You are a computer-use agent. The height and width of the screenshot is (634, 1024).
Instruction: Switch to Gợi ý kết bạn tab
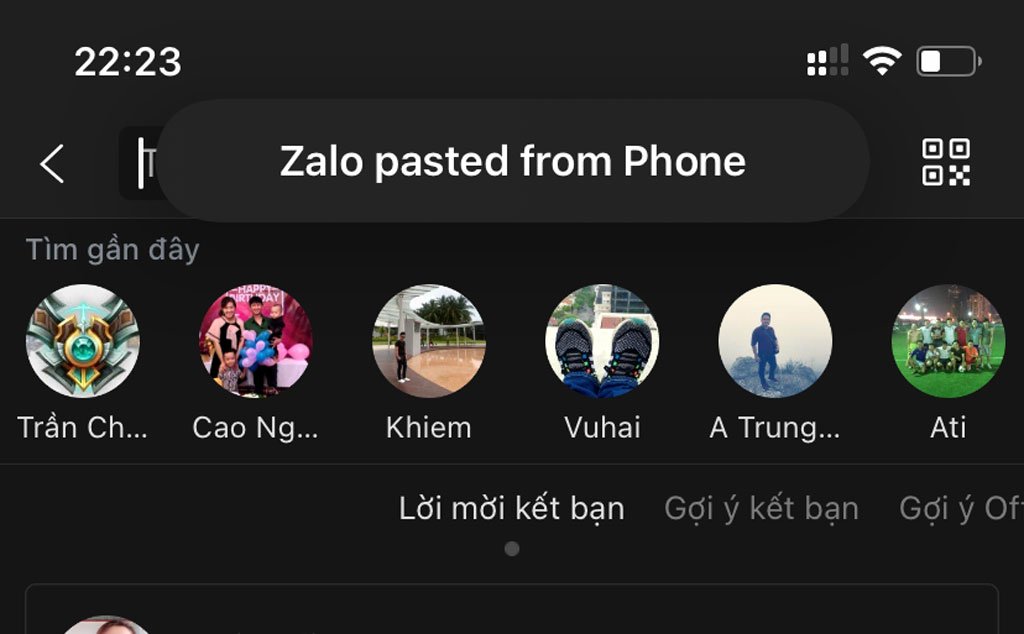(761, 509)
